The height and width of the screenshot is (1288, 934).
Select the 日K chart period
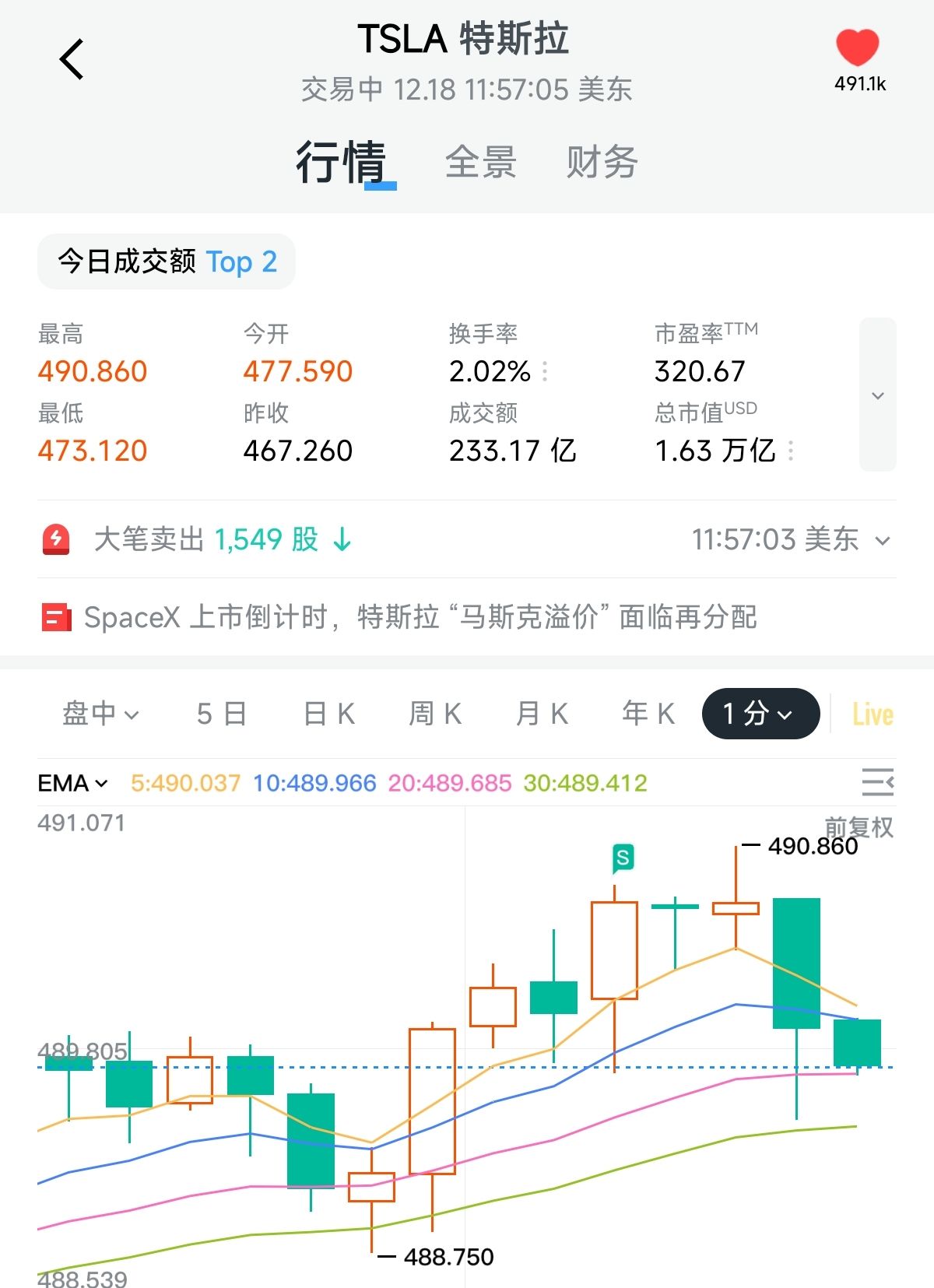pyautogui.click(x=328, y=714)
